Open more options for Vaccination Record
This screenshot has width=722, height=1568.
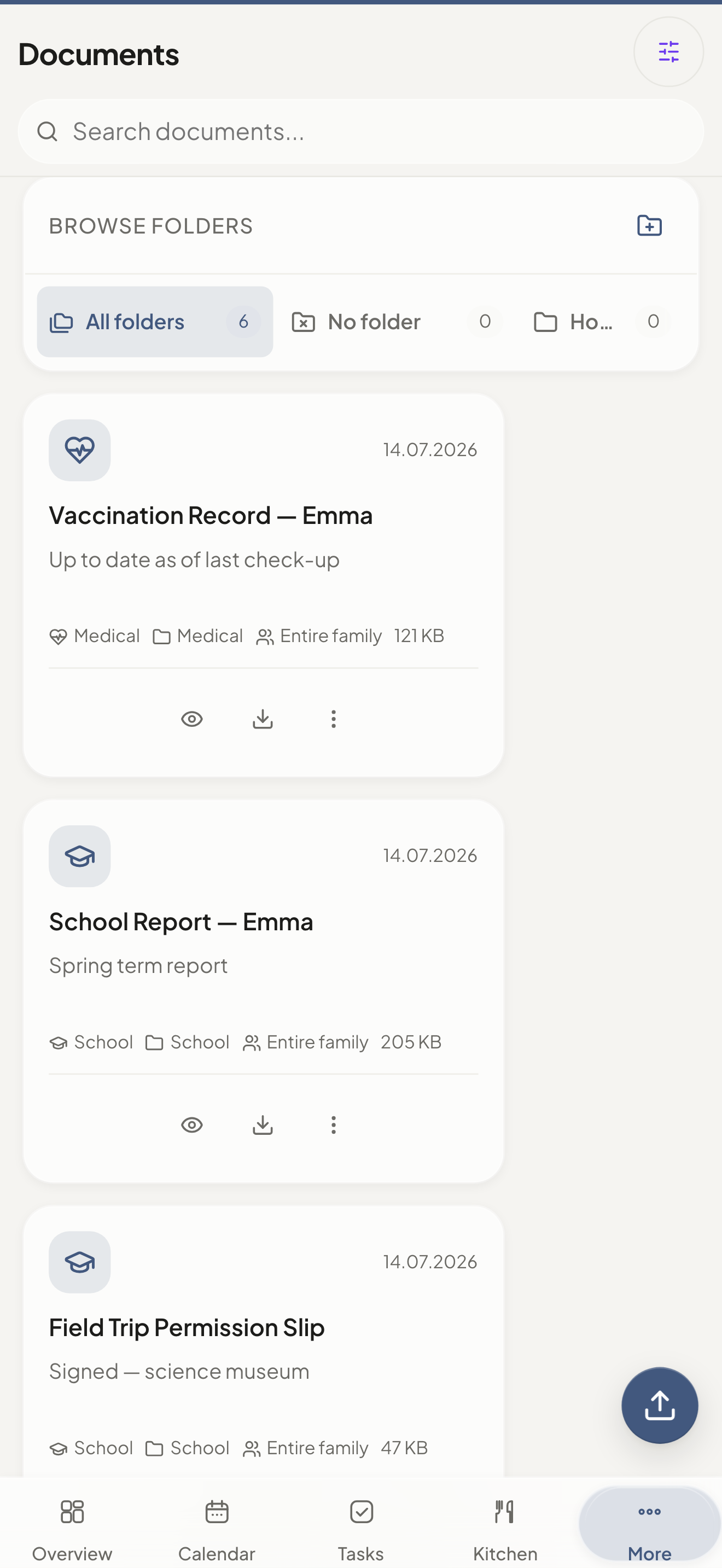coord(333,719)
